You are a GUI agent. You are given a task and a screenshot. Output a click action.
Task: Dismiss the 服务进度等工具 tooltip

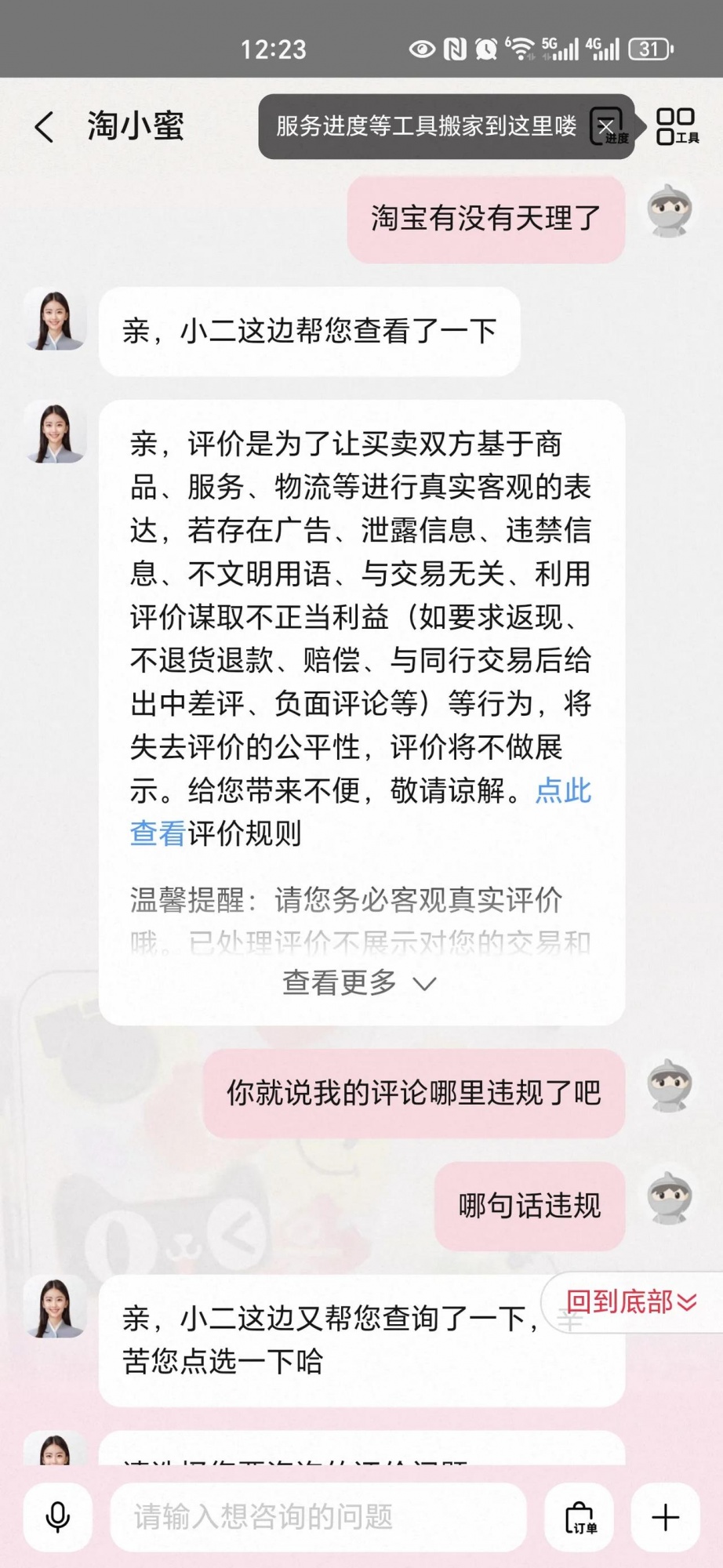pyautogui.click(x=606, y=126)
